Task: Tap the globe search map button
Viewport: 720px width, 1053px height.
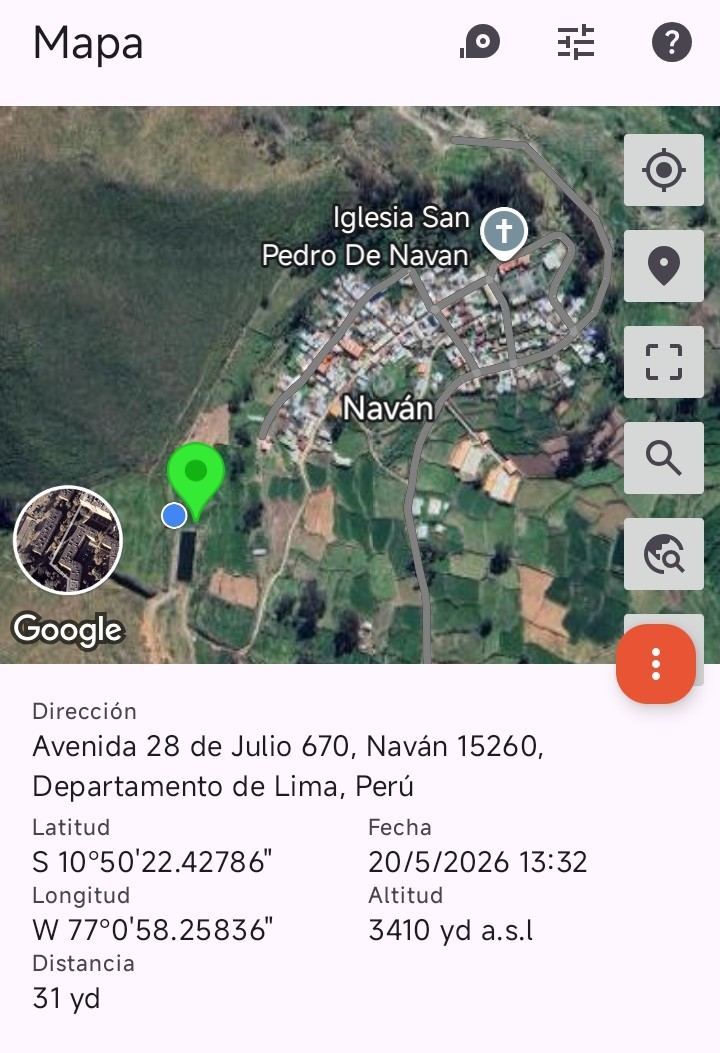Action: 664,554
